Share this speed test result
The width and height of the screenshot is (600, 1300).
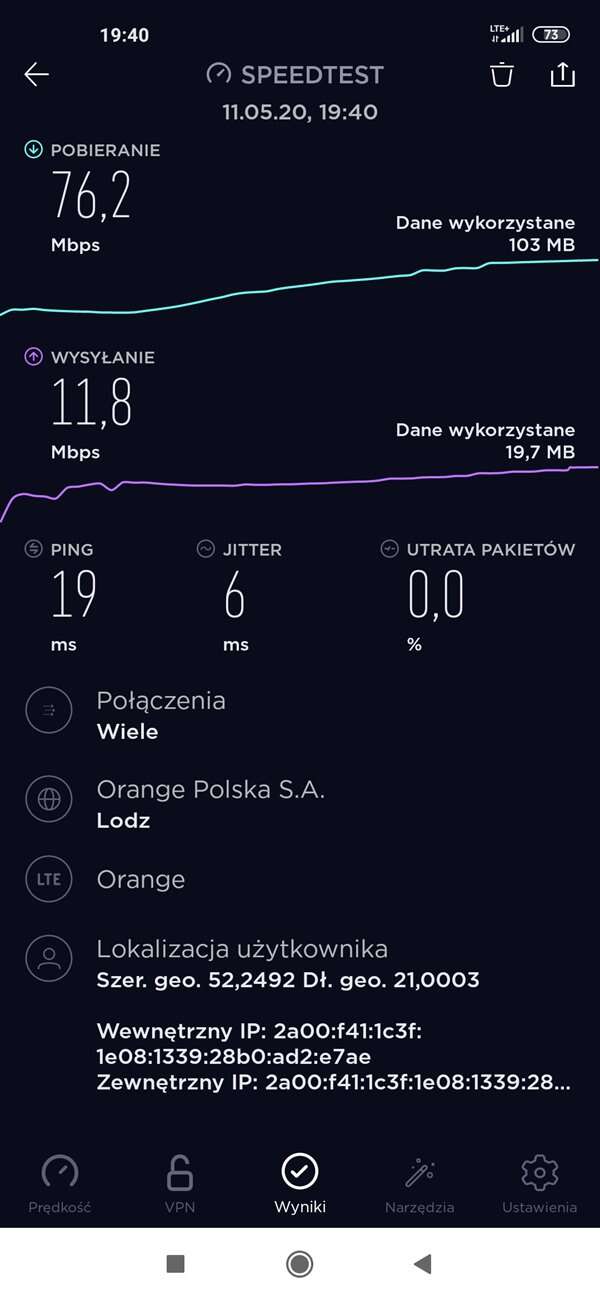click(563, 75)
